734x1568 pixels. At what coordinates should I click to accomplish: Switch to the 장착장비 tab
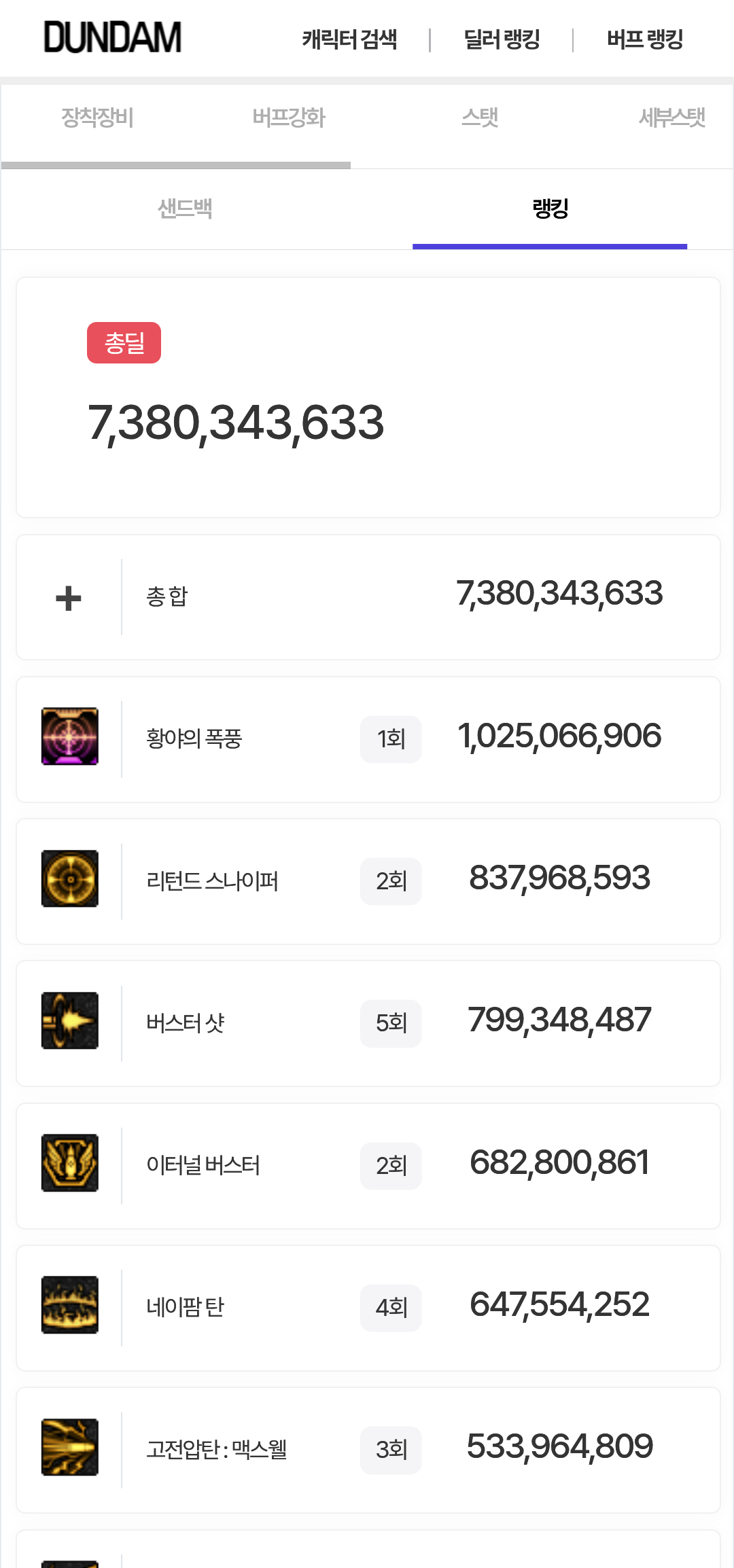97,118
